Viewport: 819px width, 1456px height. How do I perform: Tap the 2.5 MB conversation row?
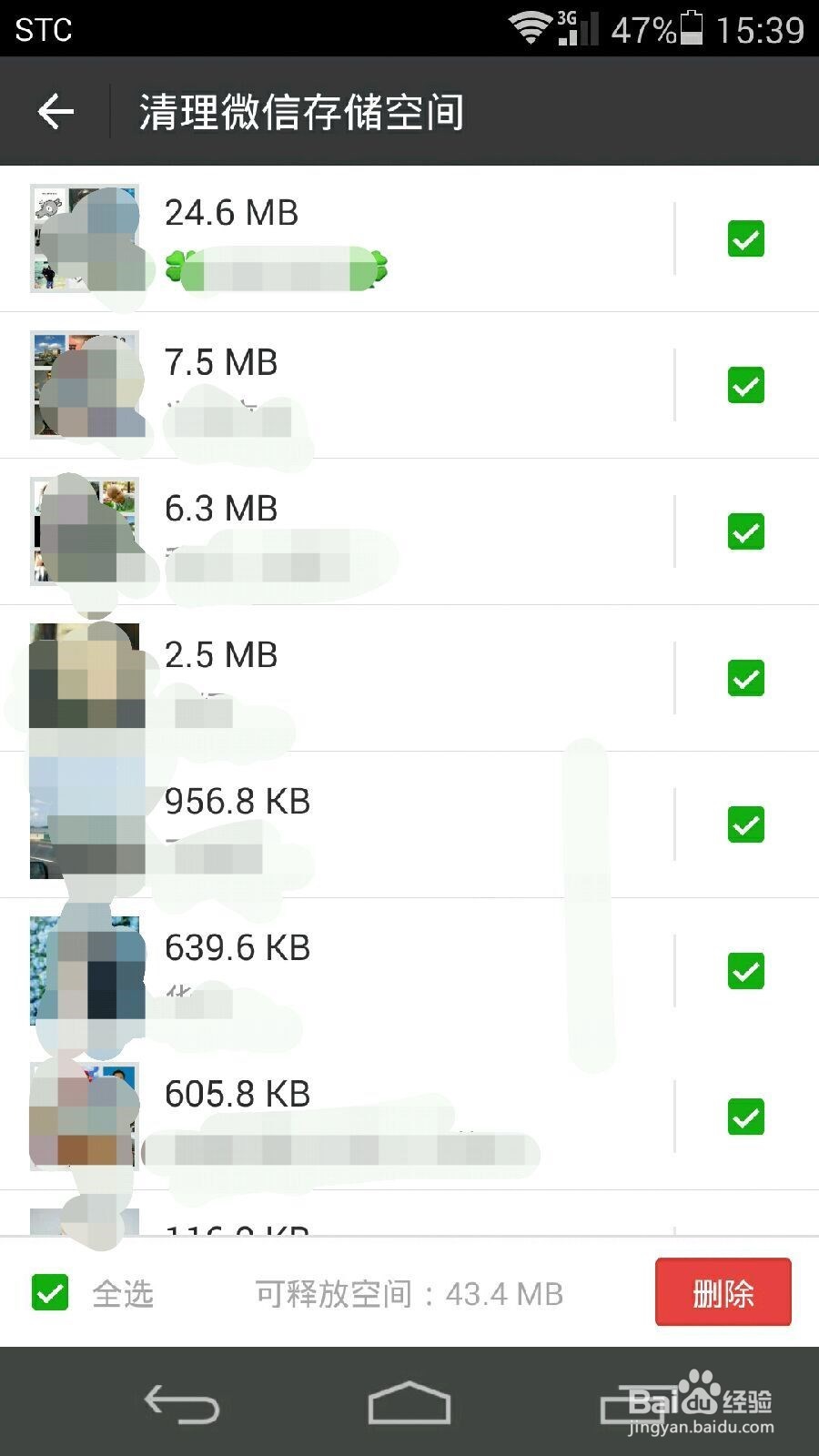(364, 678)
